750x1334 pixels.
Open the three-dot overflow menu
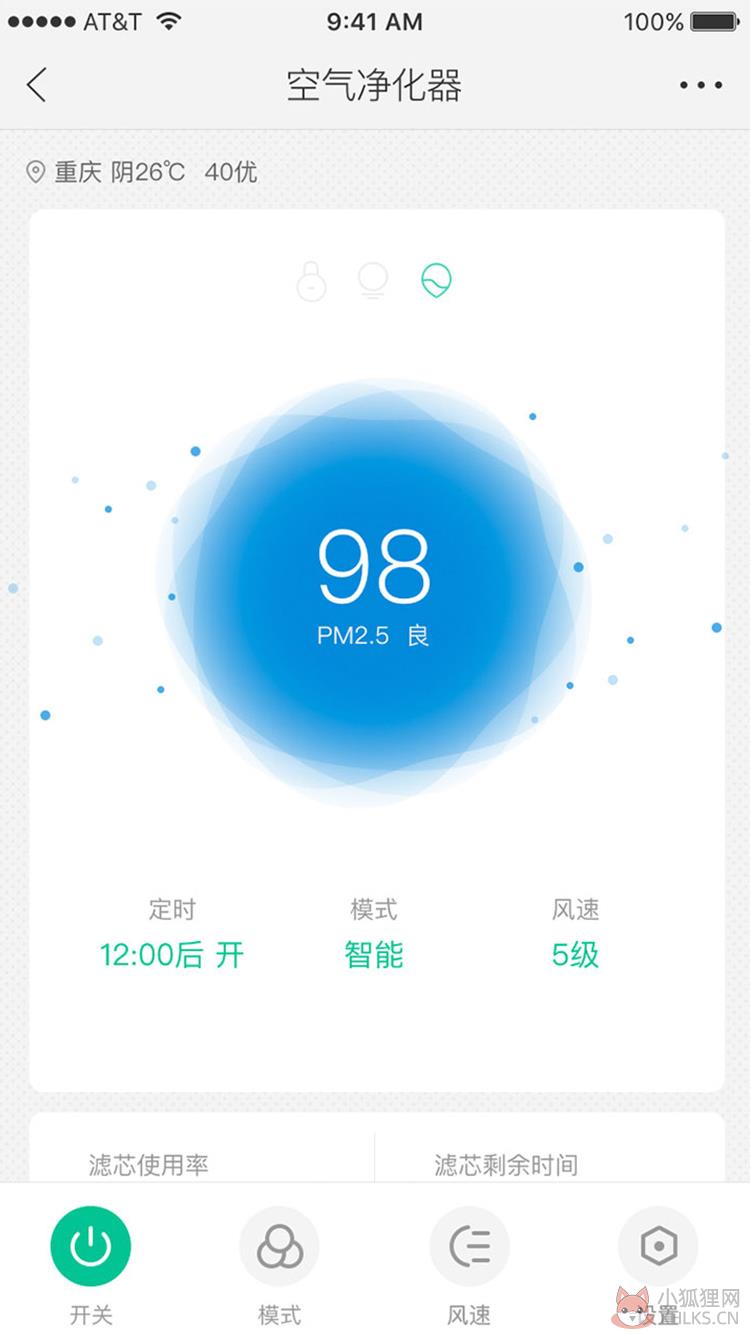pyautogui.click(x=701, y=85)
